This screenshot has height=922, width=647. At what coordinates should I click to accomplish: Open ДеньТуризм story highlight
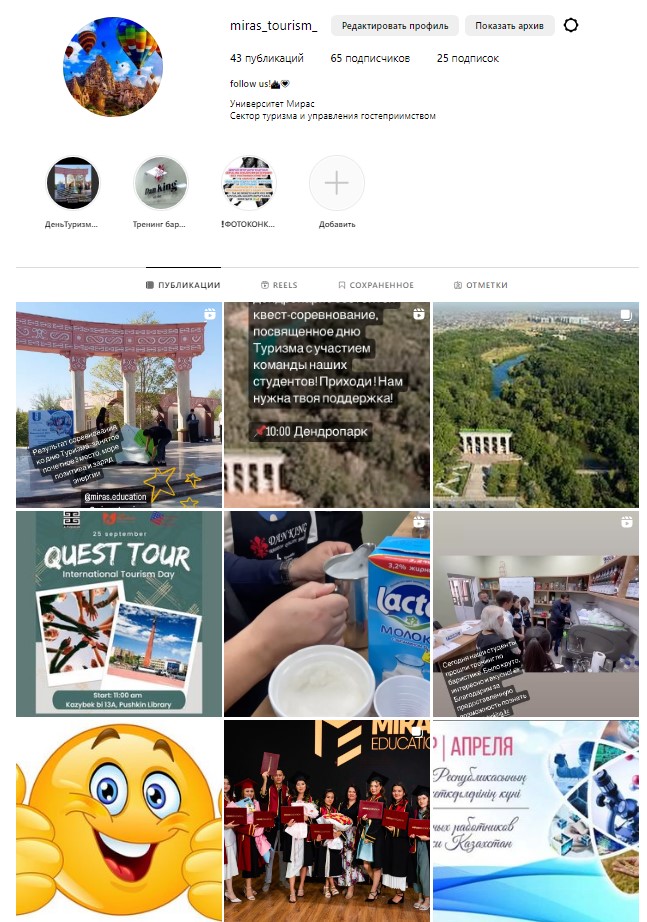click(73, 184)
